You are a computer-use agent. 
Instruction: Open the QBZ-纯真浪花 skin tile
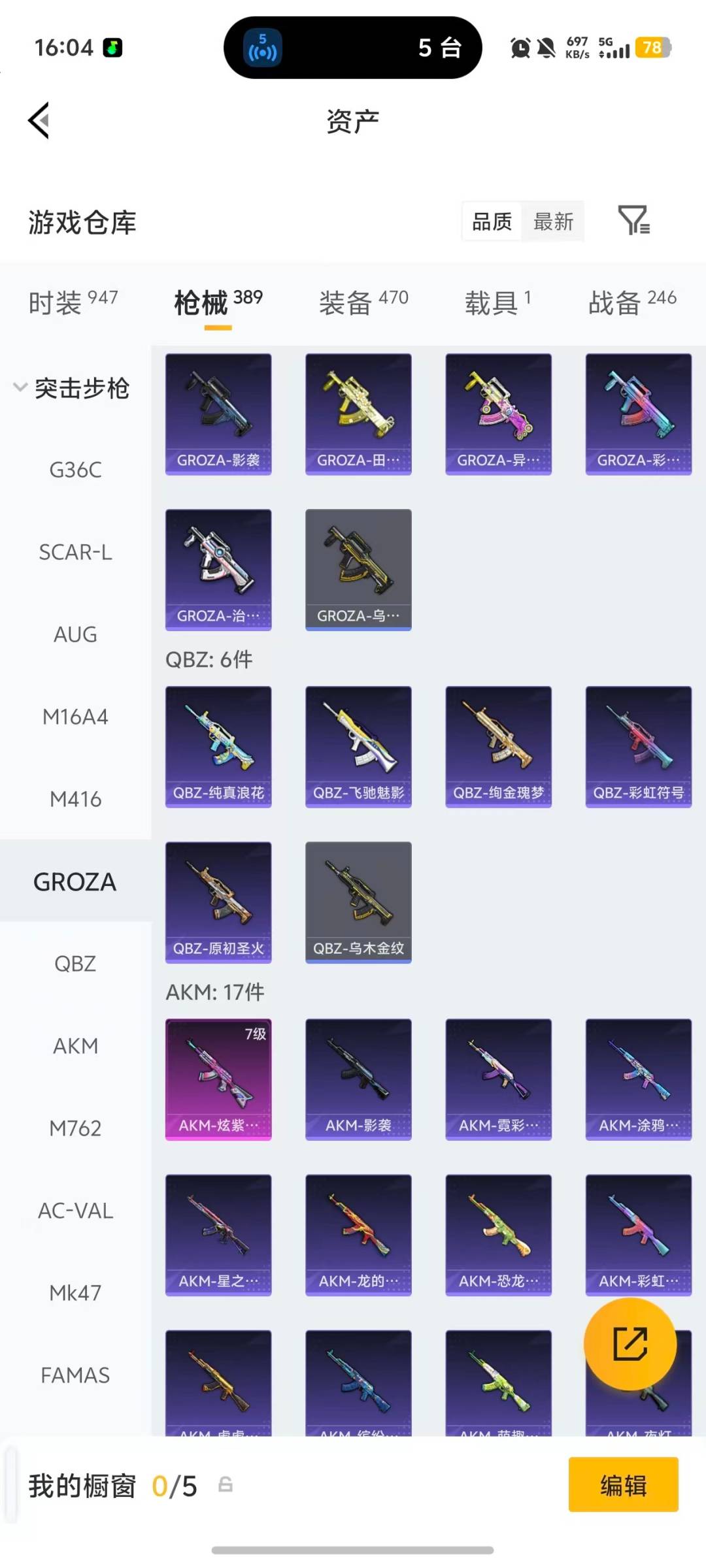pos(218,747)
